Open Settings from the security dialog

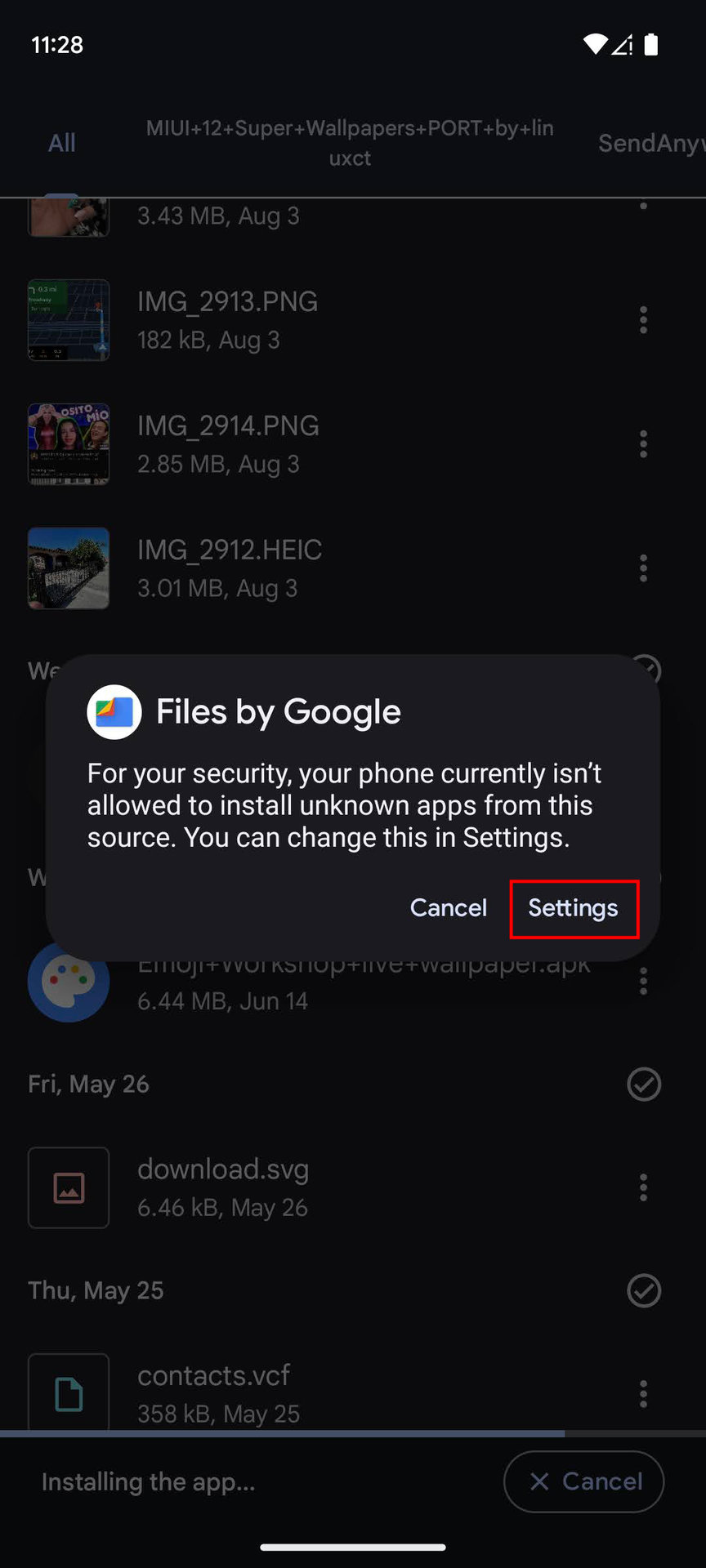click(x=573, y=908)
